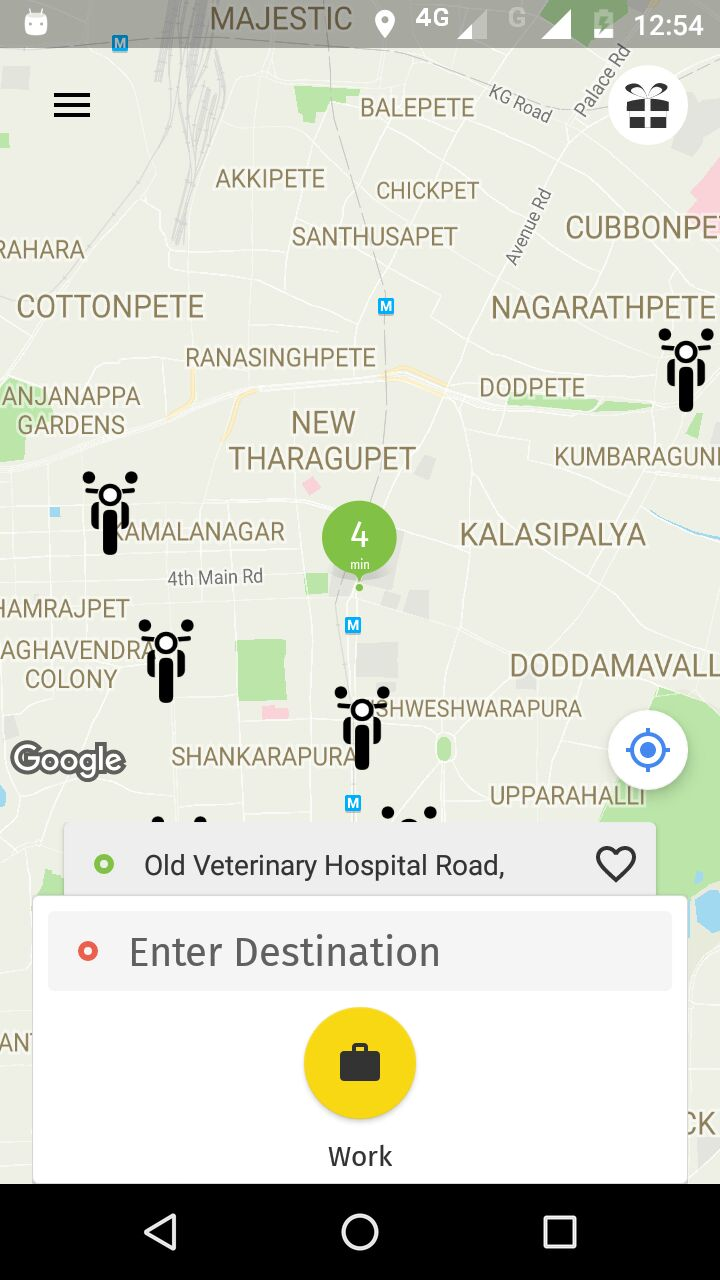Select the metro station icon near Chickpet
The width and height of the screenshot is (720, 1280).
385,307
